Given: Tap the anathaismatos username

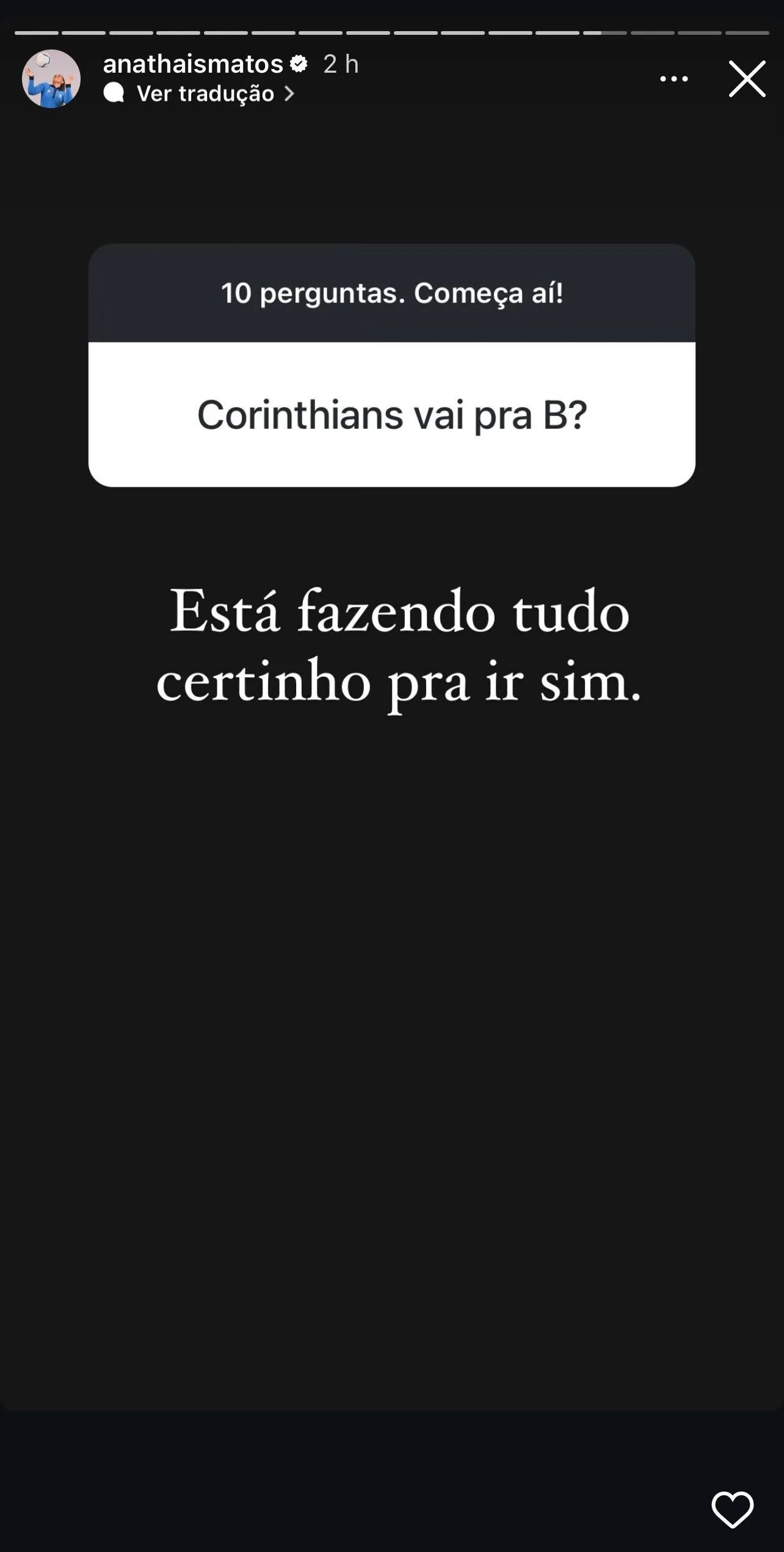Looking at the screenshot, I should (193, 64).
